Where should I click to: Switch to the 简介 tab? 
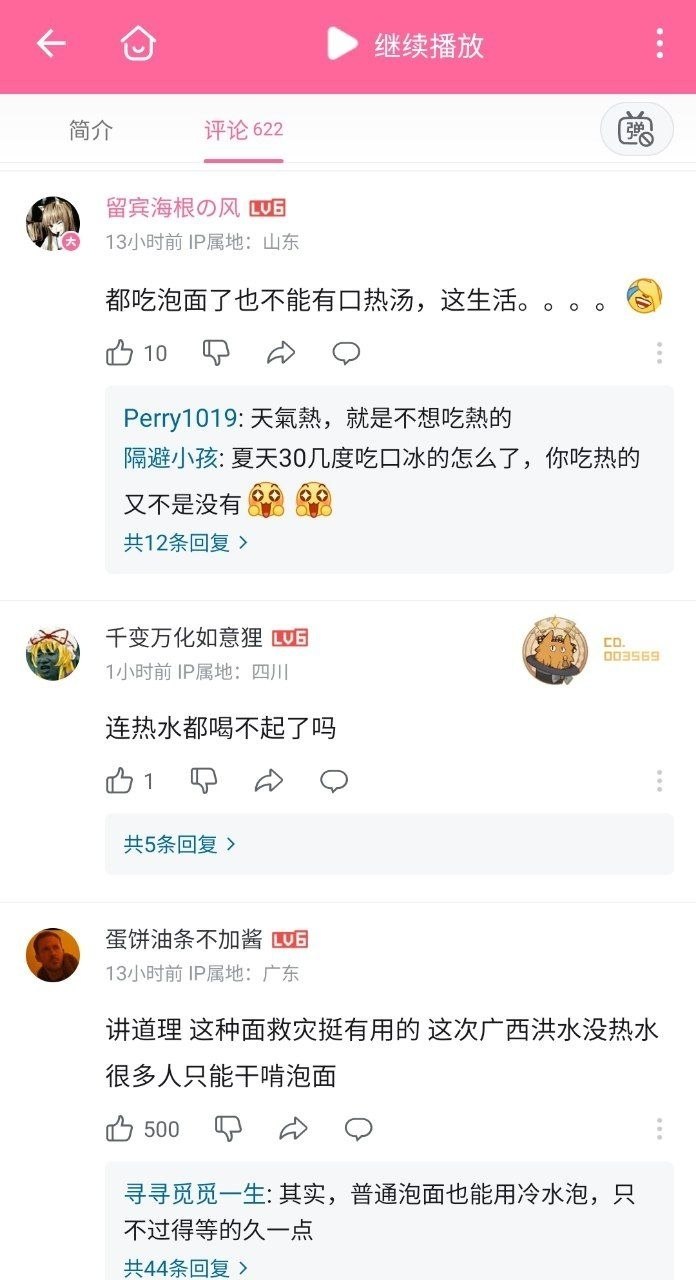click(x=91, y=130)
